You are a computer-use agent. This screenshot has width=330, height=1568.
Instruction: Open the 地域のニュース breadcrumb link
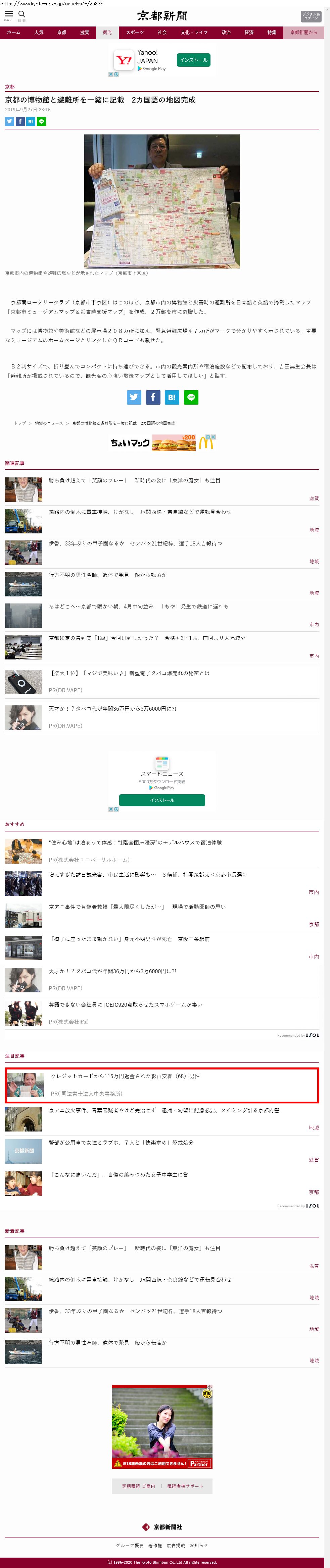[x=49, y=422]
